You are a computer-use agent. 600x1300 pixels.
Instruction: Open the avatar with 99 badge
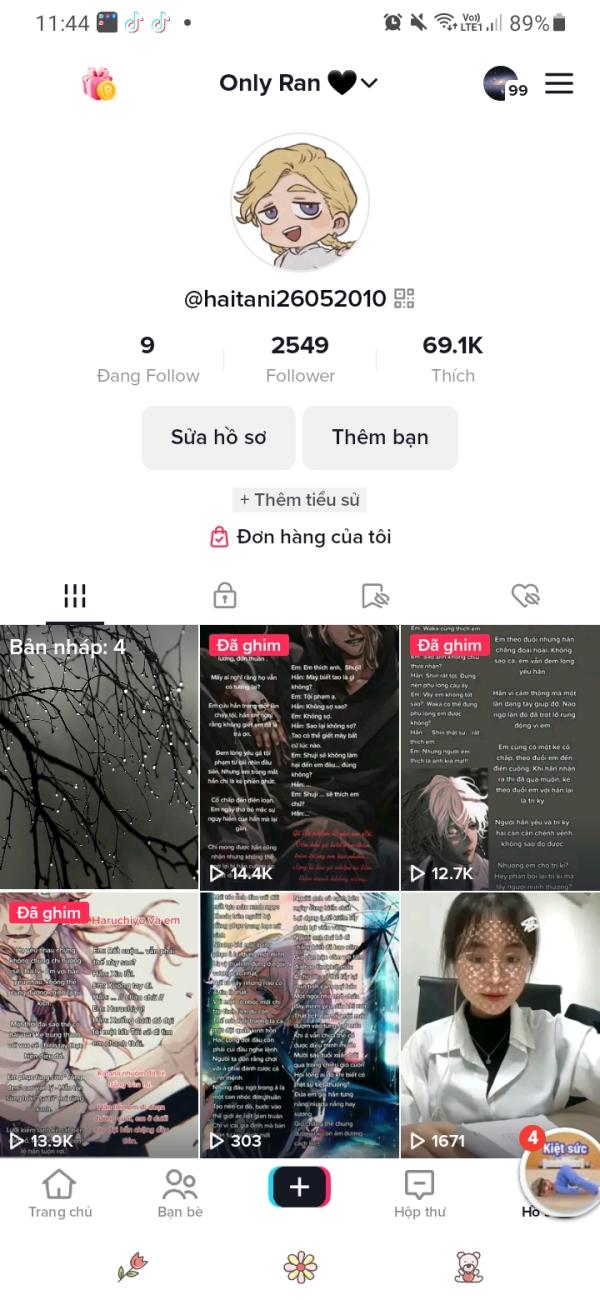tap(503, 84)
